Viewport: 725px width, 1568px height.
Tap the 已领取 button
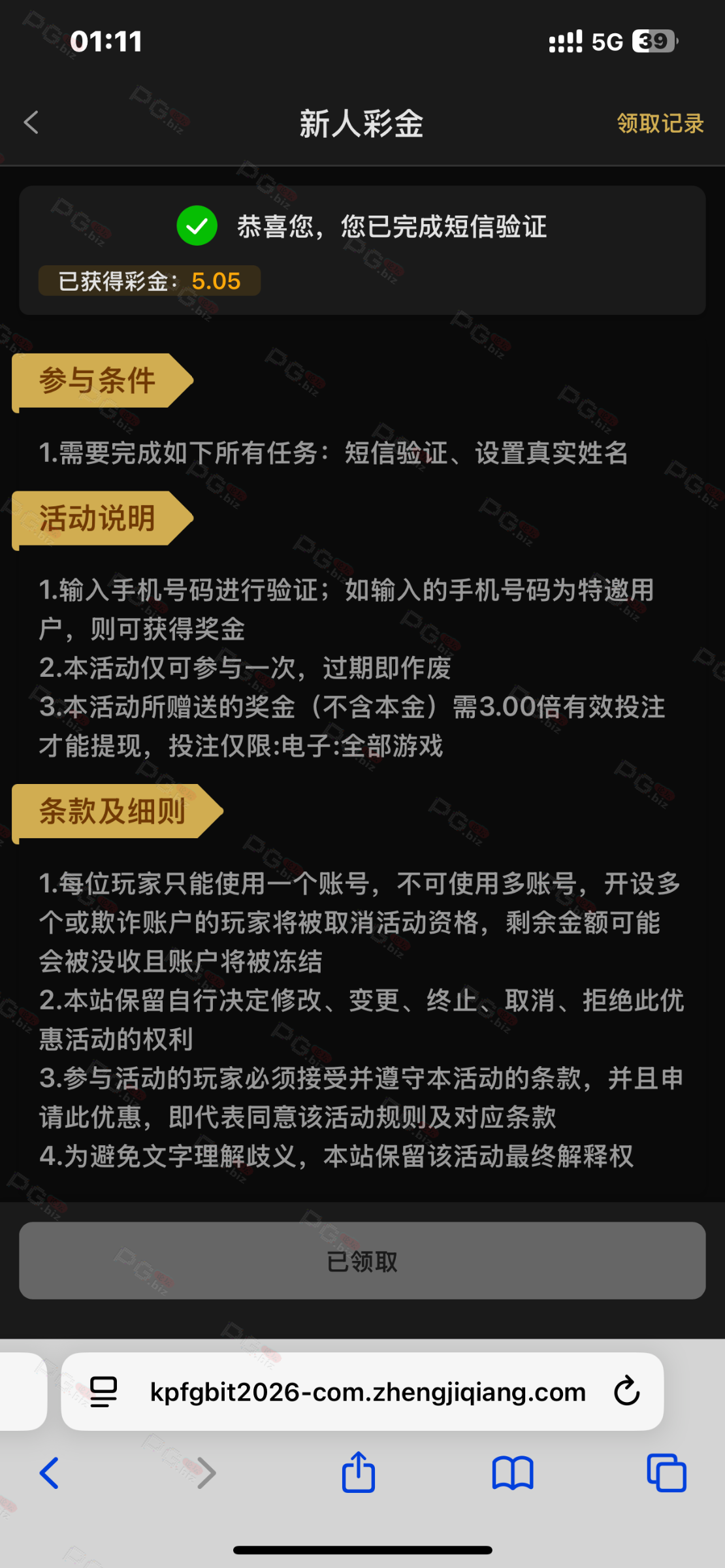(362, 1260)
